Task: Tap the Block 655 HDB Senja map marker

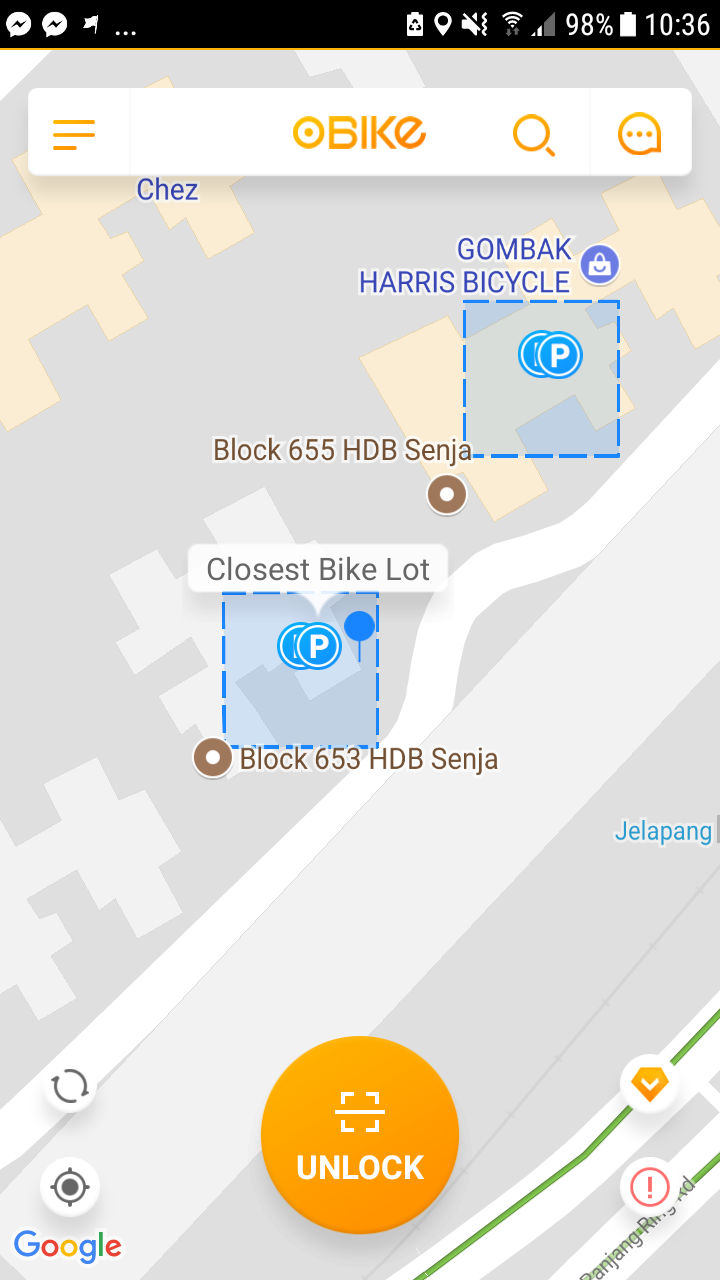Action: pos(447,494)
